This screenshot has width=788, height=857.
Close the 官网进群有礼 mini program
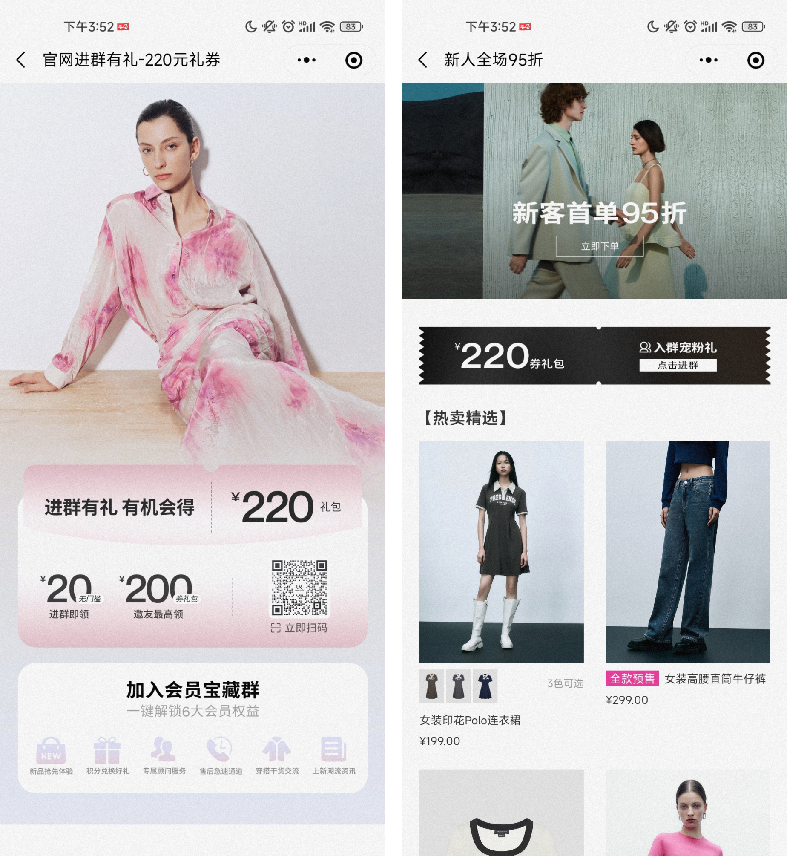point(353,60)
